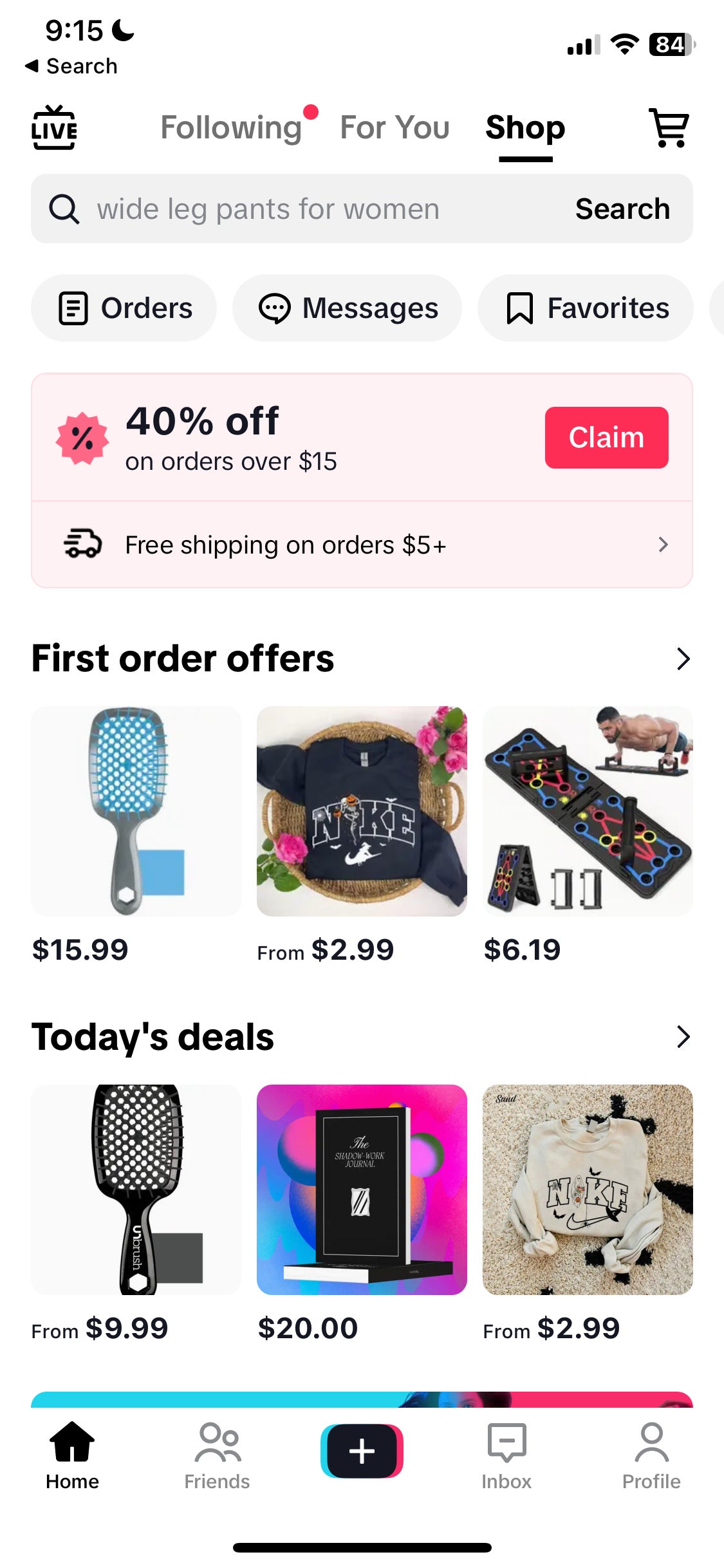724x1568 pixels.
Task: Open the Shadow-Work Journal for $20.00
Action: [362, 1190]
